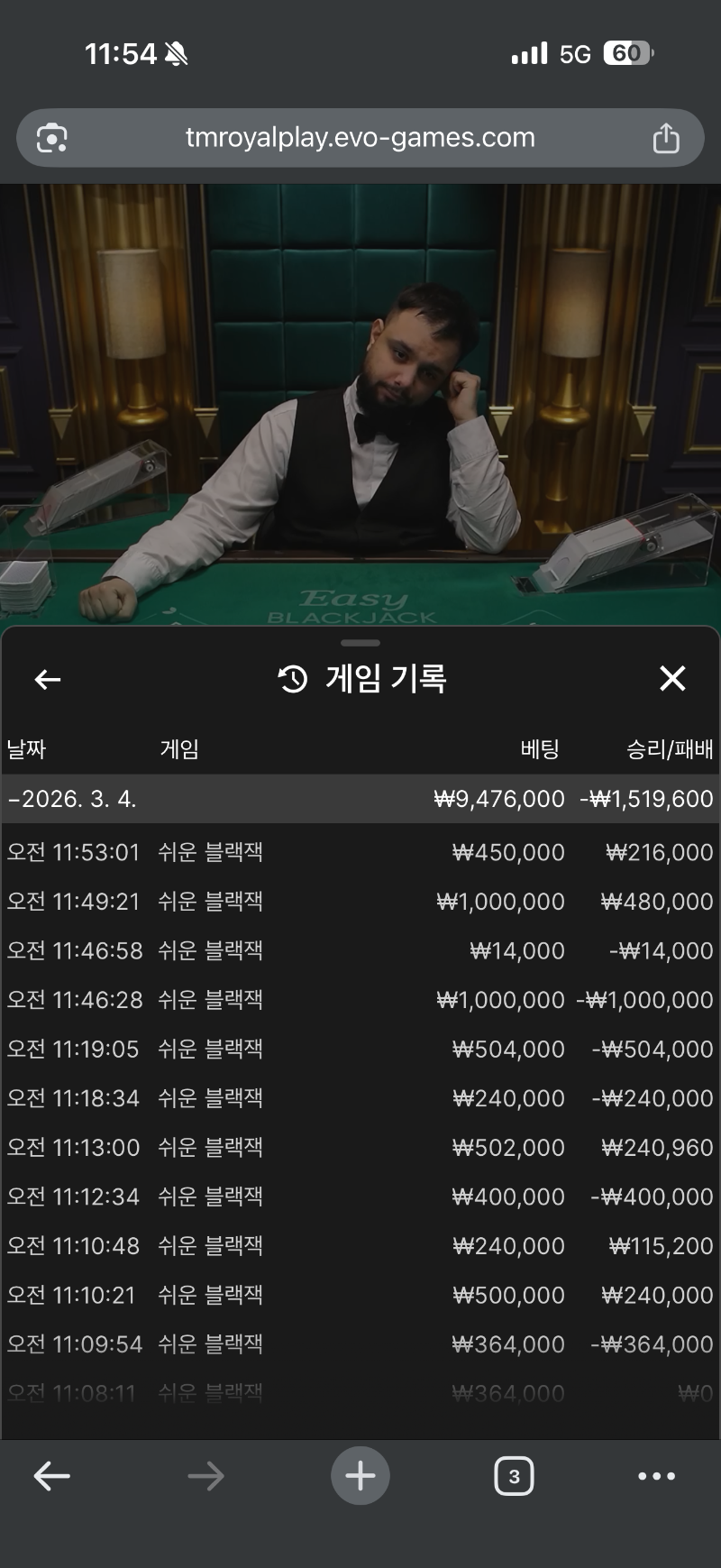Image resolution: width=721 pixels, height=1568 pixels.
Task: Close the game history panel
Action: (x=672, y=679)
